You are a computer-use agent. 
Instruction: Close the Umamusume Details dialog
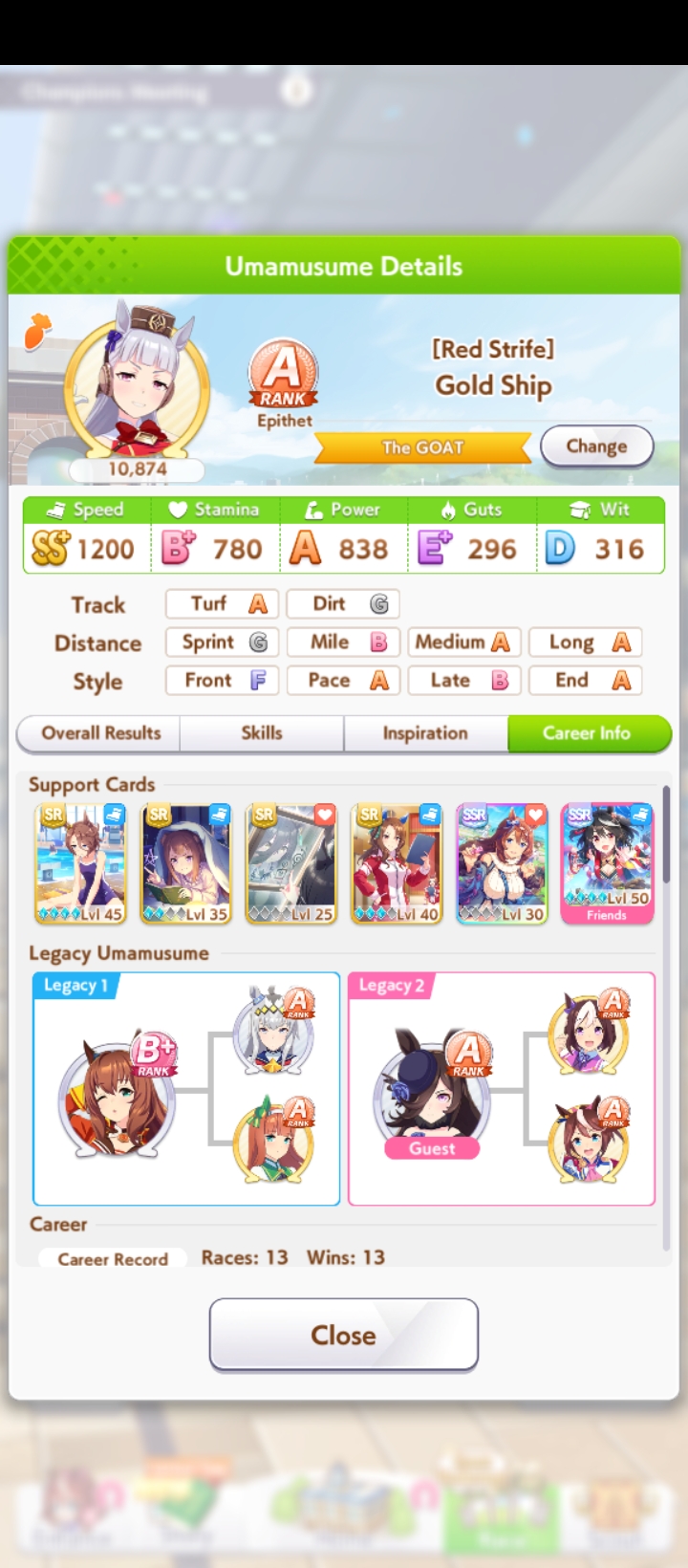pos(343,1334)
